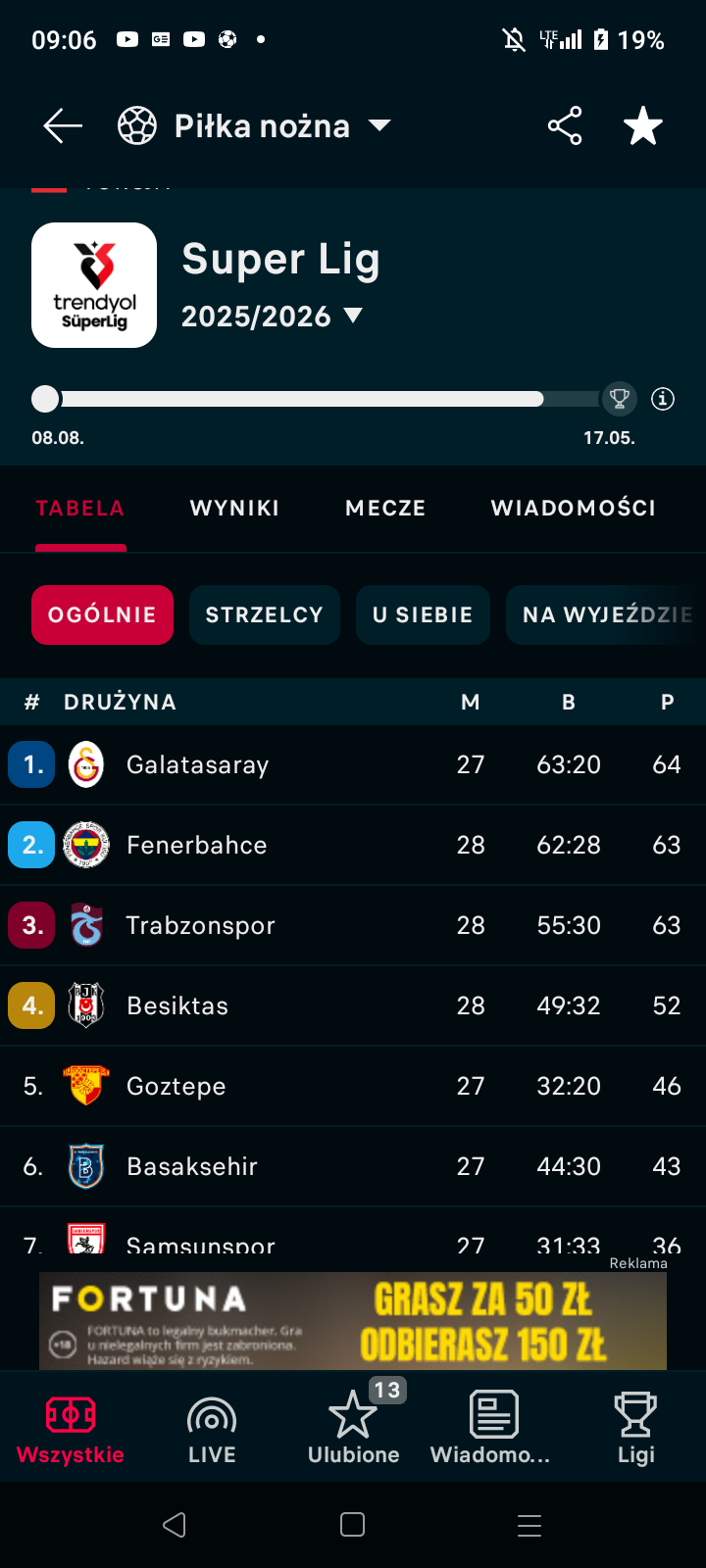Open the Fortuna ad banner
The image size is (706, 1568).
[353, 1321]
